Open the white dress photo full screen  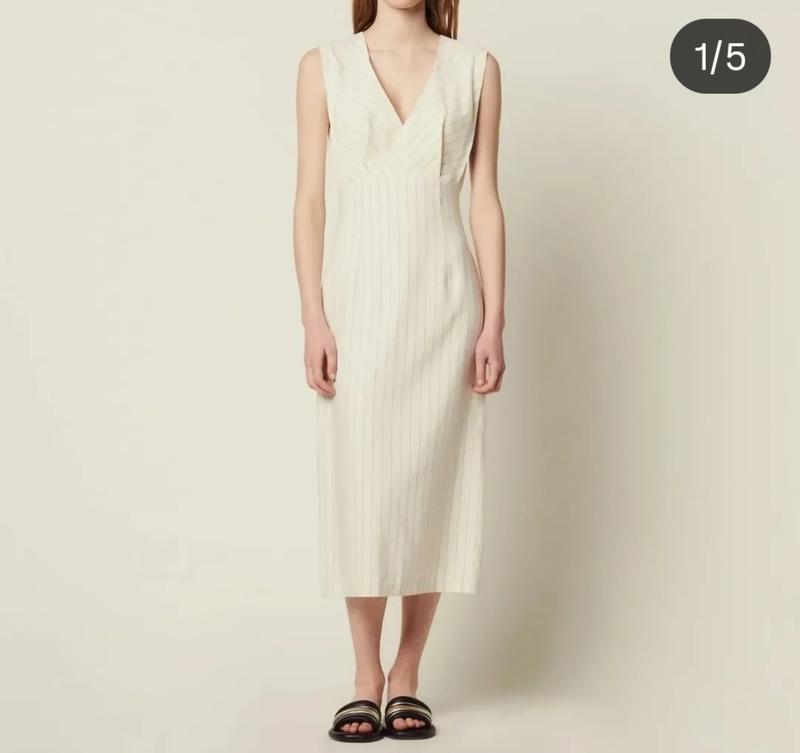pyautogui.click(x=400, y=376)
